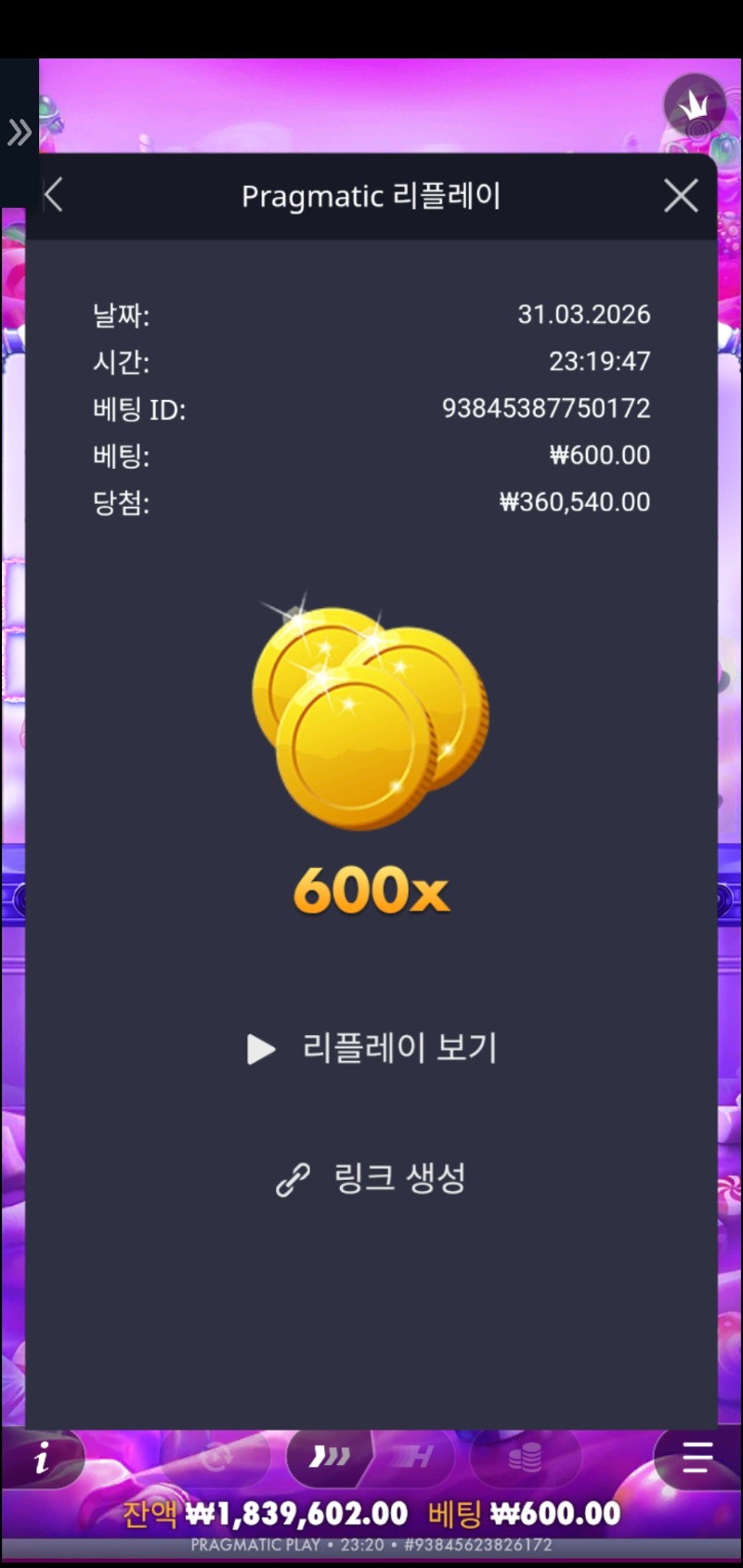Generate a share link with 링크 생성
Screen dimensions: 743x1568
(x=372, y=1178)
